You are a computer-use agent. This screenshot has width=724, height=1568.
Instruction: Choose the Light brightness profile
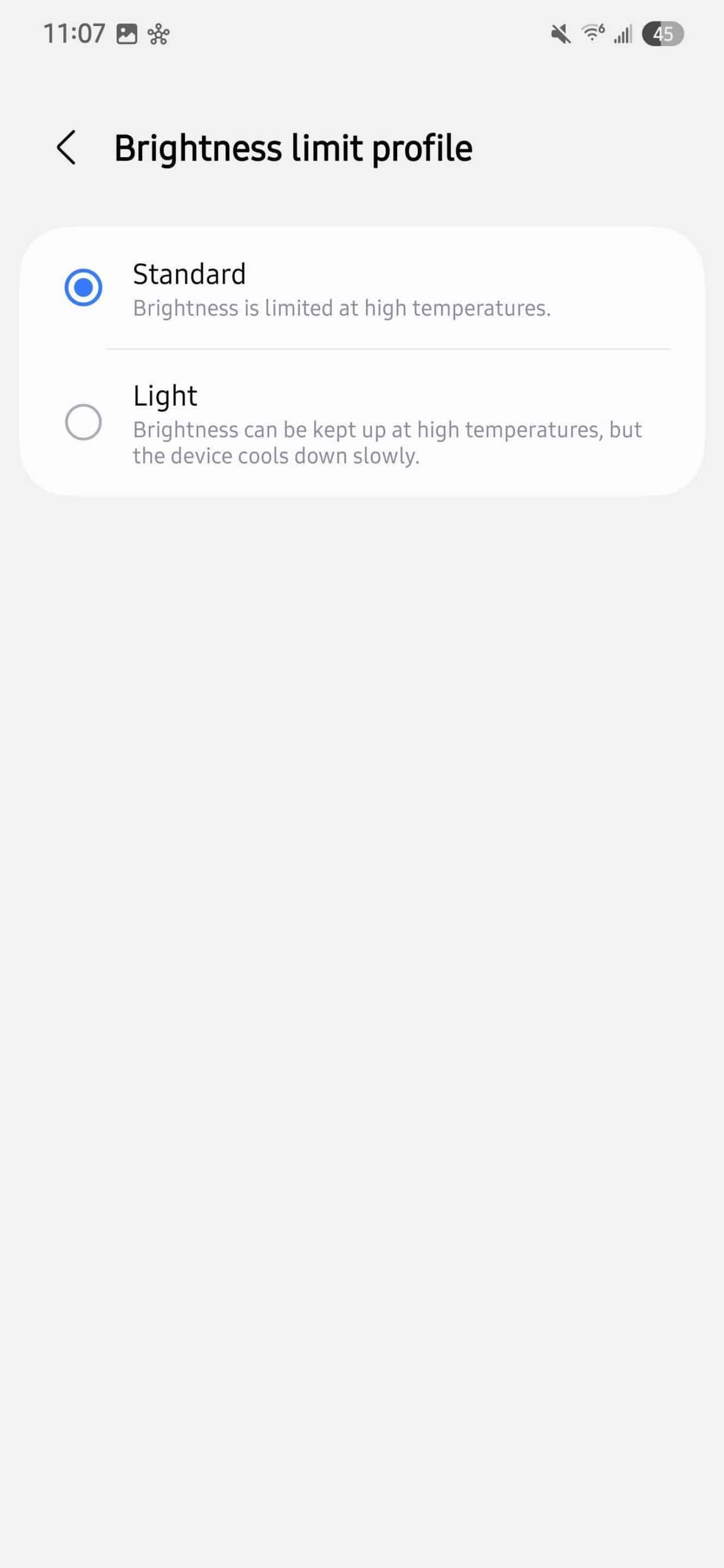362,422
